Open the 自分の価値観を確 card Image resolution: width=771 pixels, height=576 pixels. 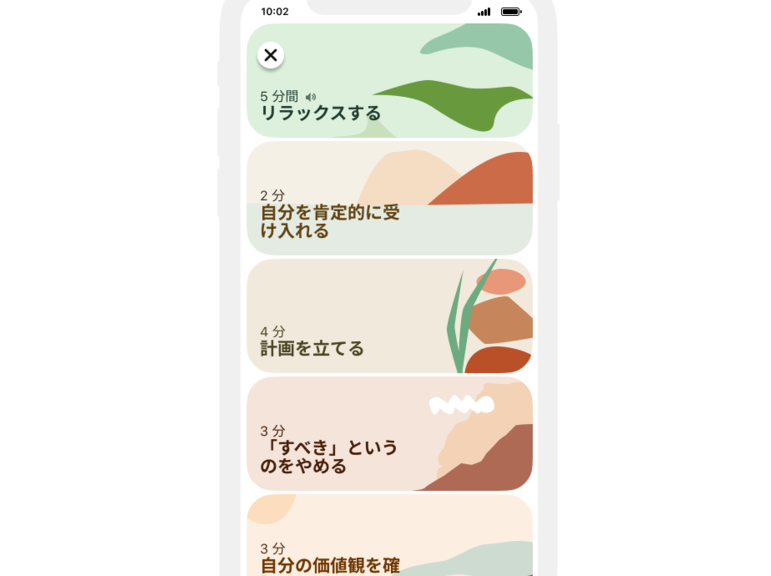[x=389, y=540]
